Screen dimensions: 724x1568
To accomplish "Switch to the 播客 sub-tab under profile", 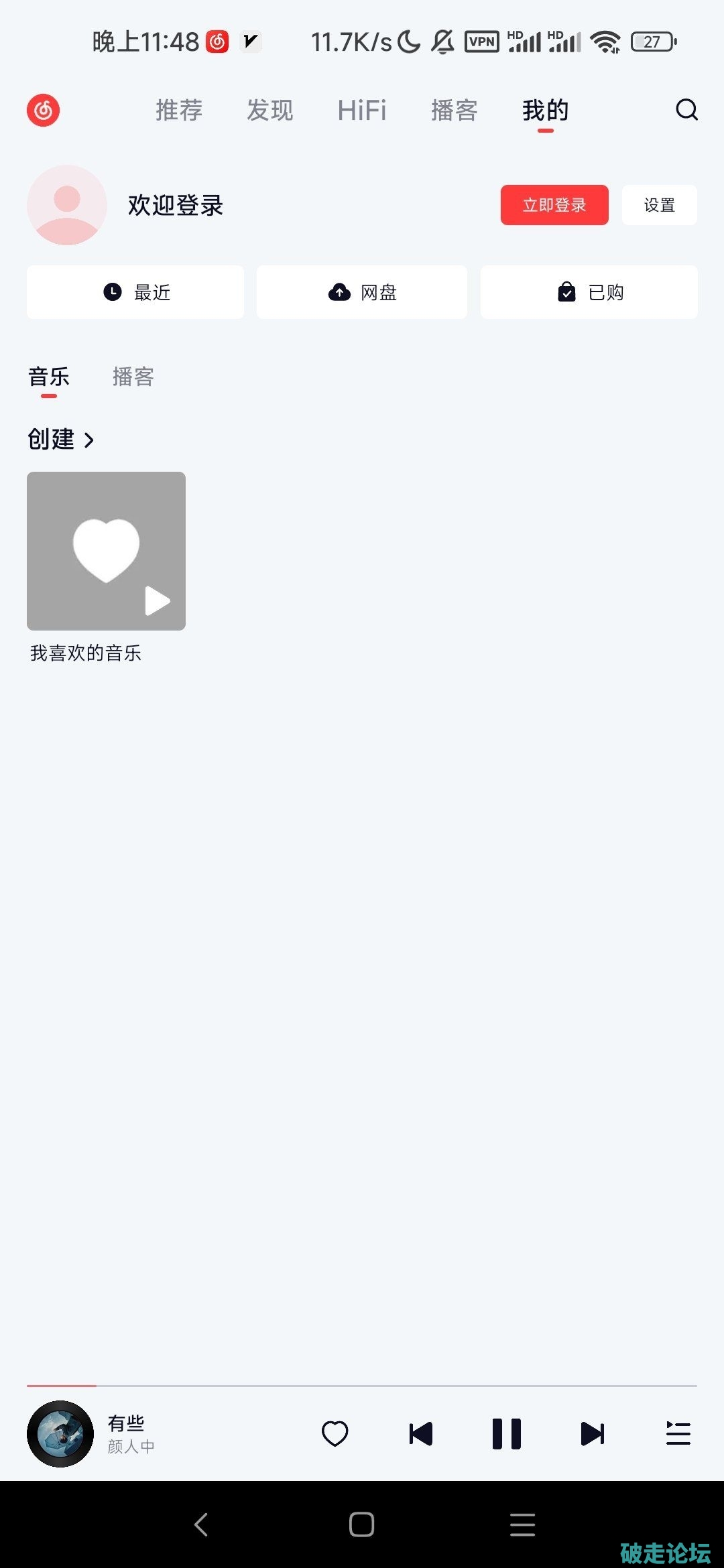I will [x=133, y=377].
